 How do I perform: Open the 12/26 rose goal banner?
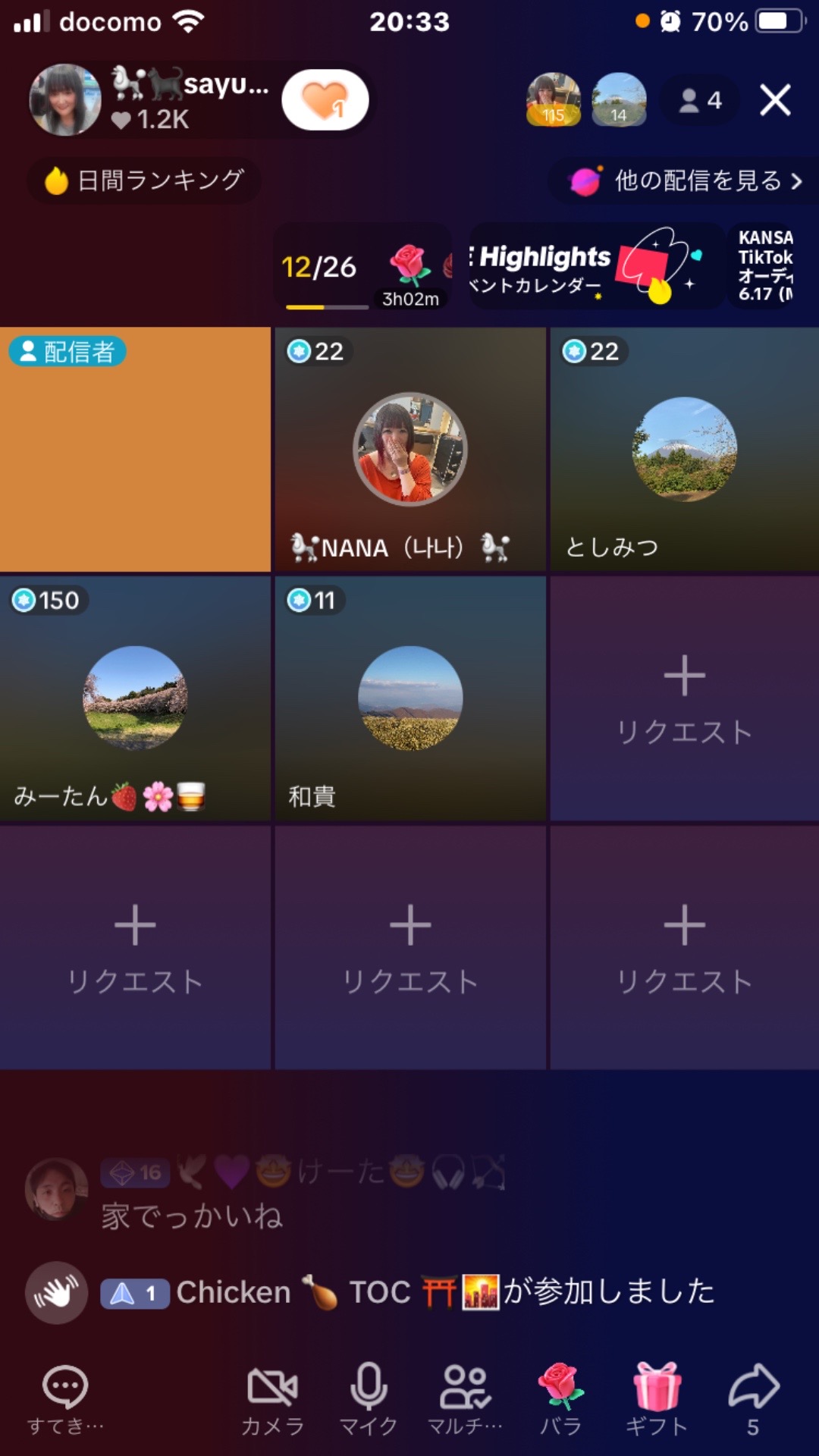pos(362,267)
